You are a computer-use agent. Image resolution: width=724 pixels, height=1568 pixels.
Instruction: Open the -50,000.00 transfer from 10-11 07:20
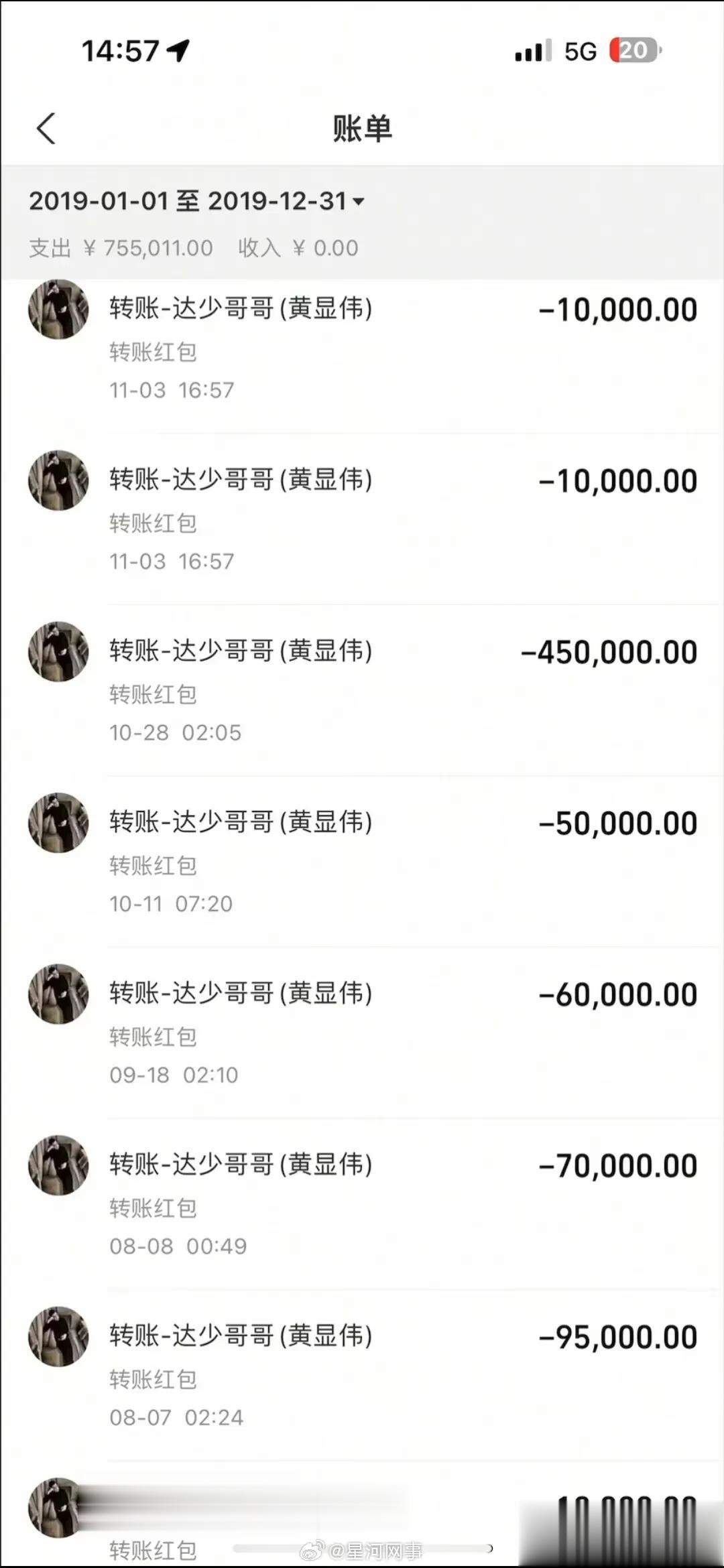362,862
